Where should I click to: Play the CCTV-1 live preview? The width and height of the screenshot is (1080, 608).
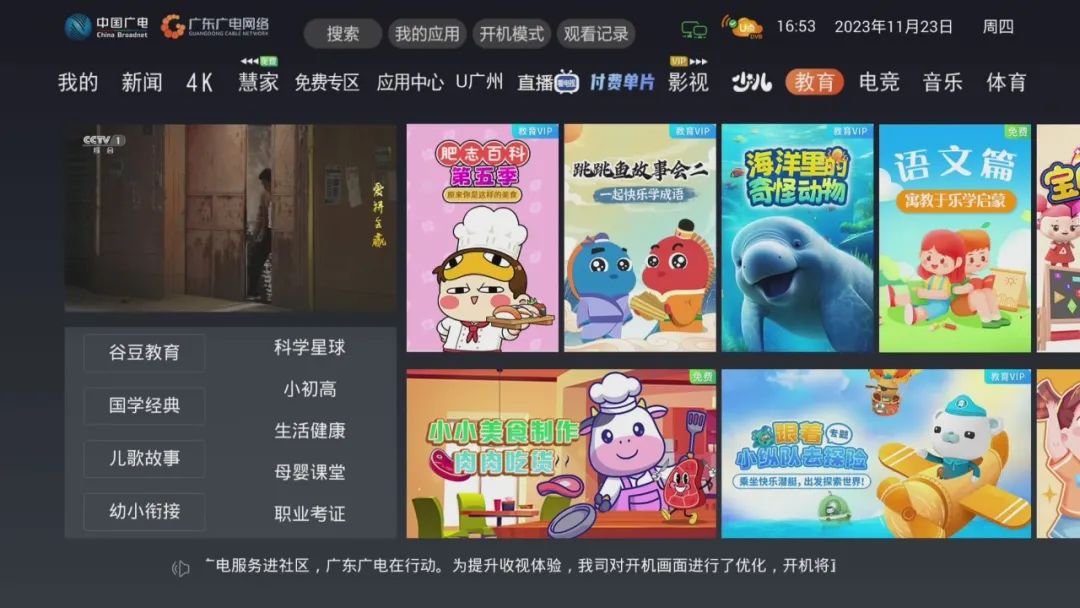(230, 217)
